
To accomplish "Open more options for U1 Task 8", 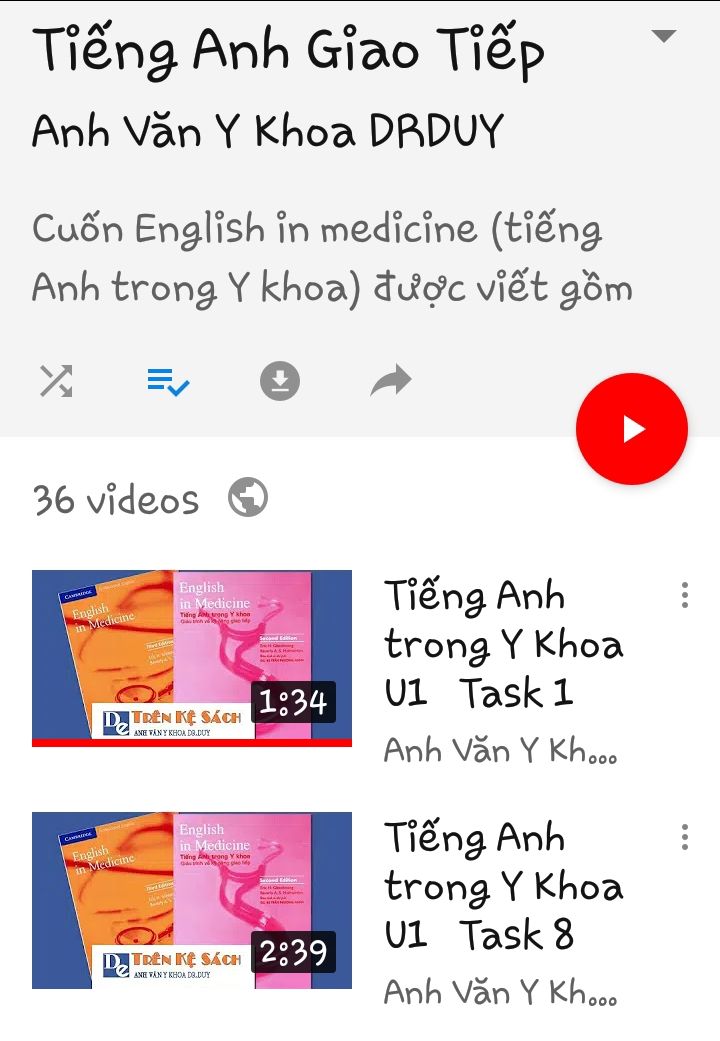I will pyautogui.click(x=684, y=837).
